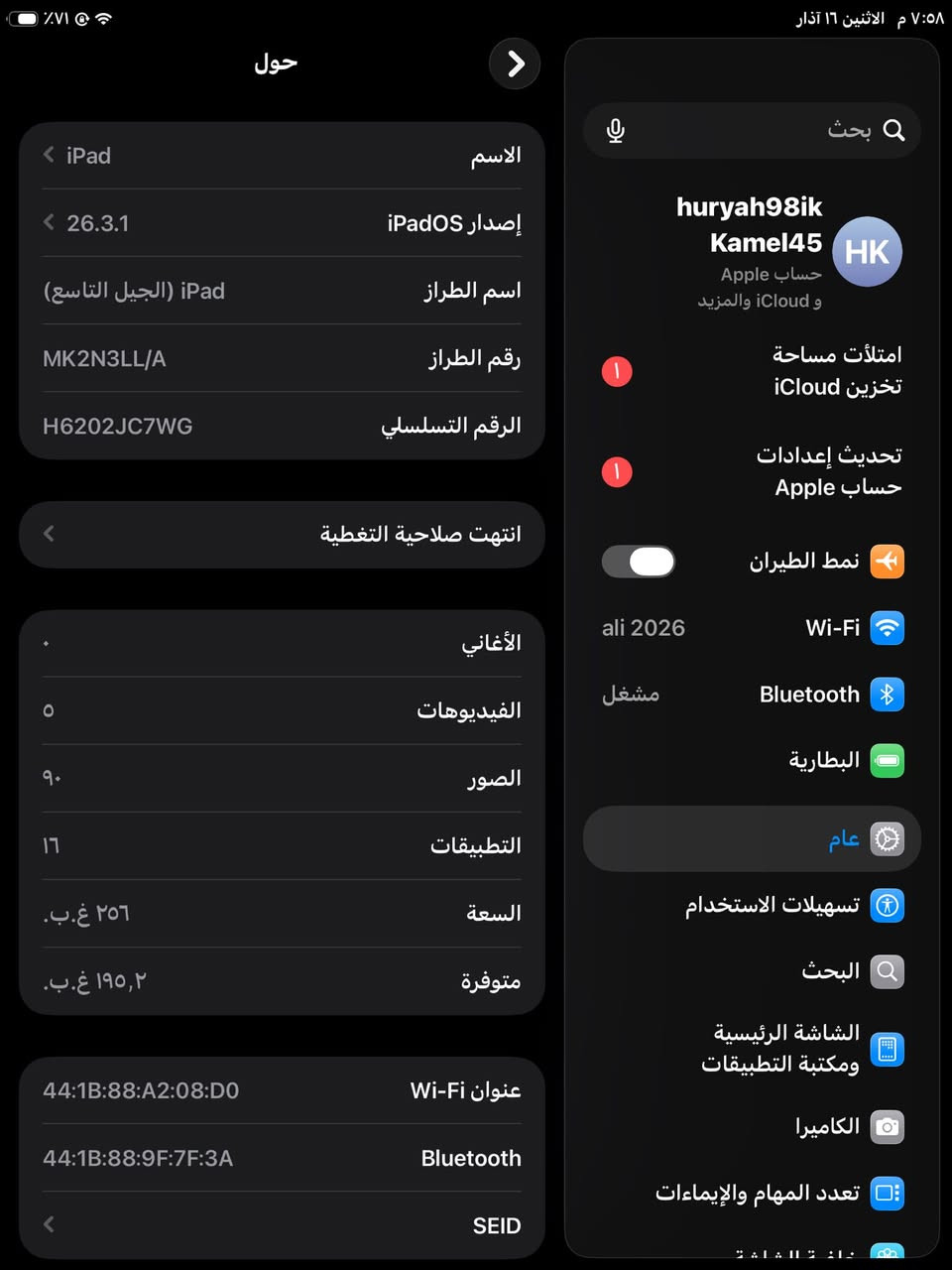Open تسهيلات الاستخدام (Accessibility)
Viewport: 952px width, 1270px height.
pyautogui.click(x=754, y=905)
